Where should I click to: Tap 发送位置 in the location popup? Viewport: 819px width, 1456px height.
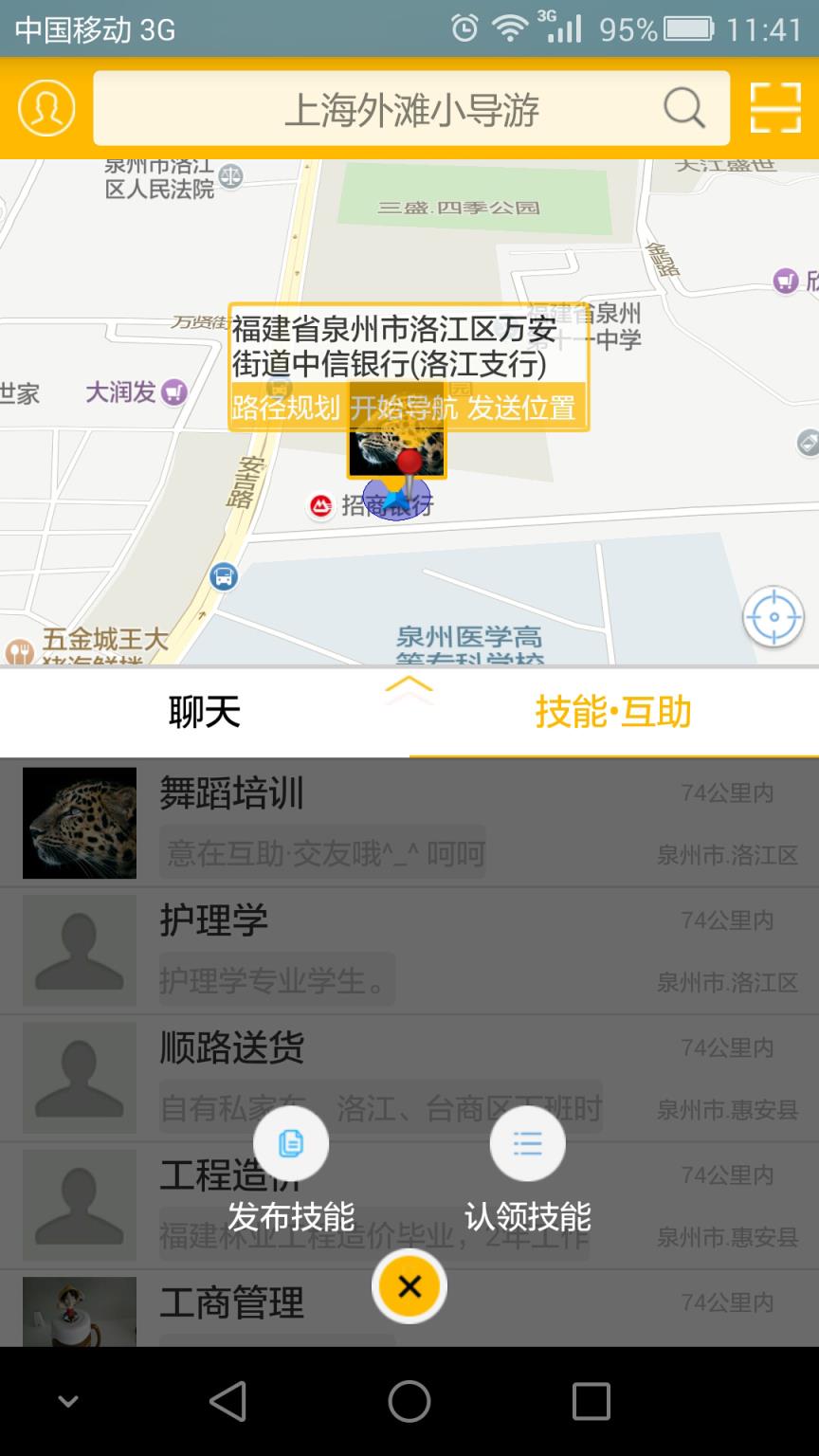pyautogui.click(x=522, y=409)
